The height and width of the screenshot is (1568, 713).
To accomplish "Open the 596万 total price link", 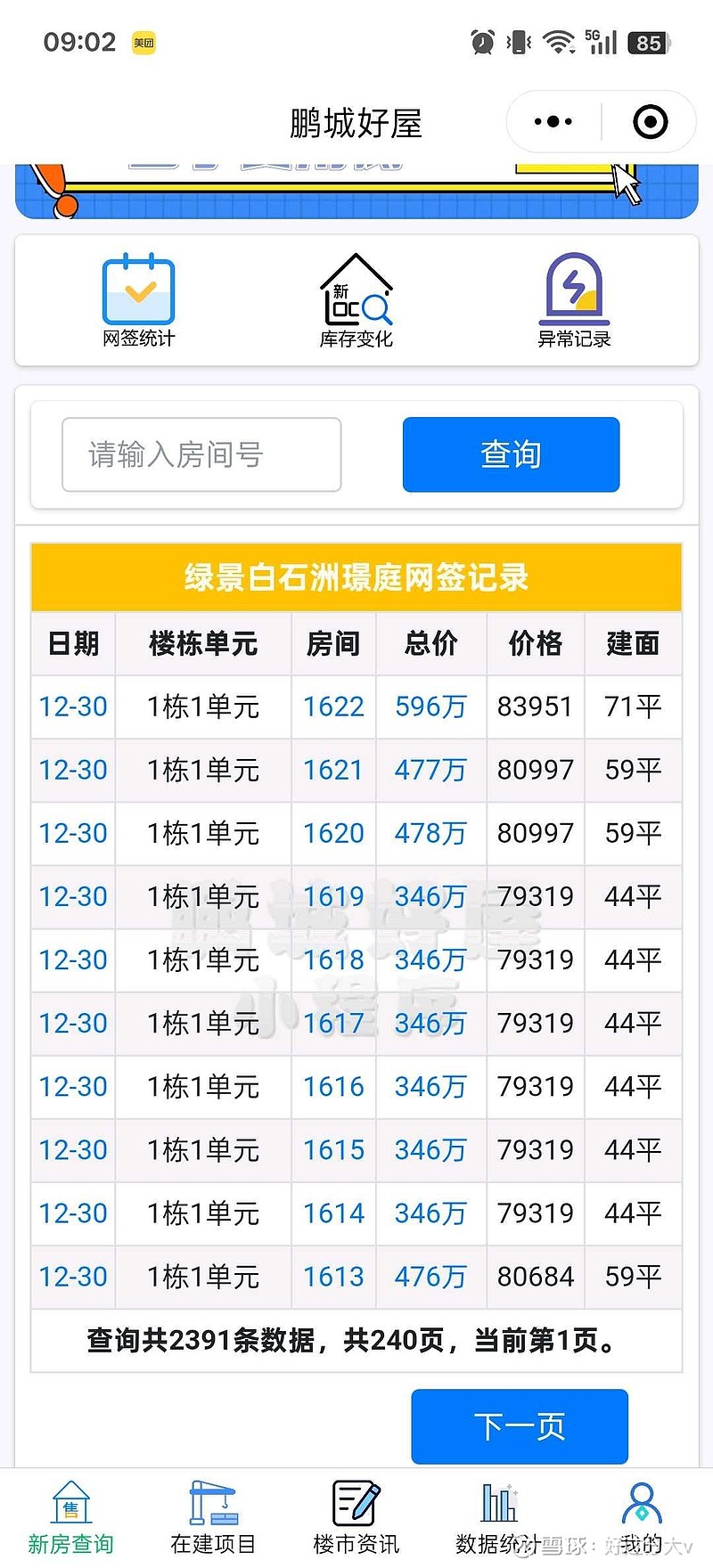I will tap(430, 706).
